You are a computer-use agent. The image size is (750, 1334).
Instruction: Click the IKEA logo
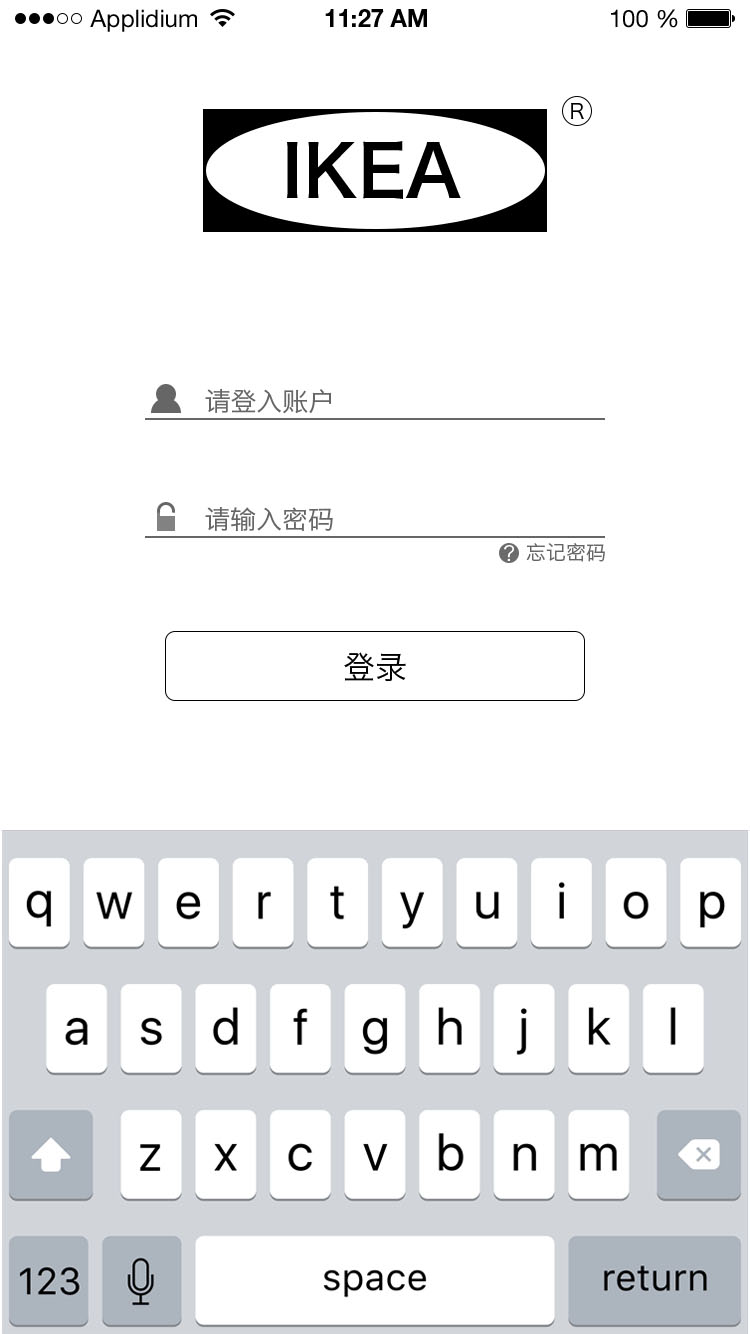[x=374, y=169]
